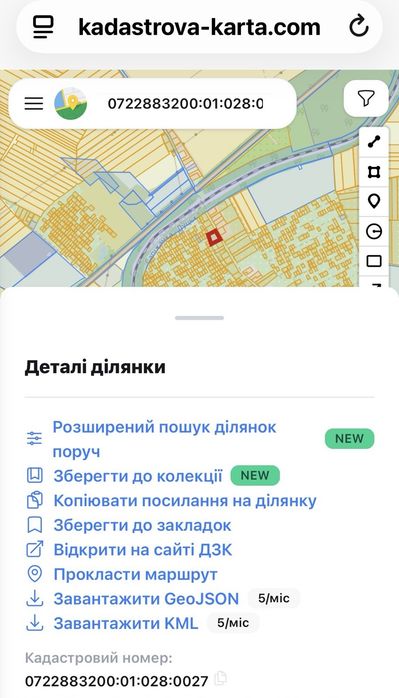Tap Завантажити KML
Screen dimensions: 399x698
(126, 623)
